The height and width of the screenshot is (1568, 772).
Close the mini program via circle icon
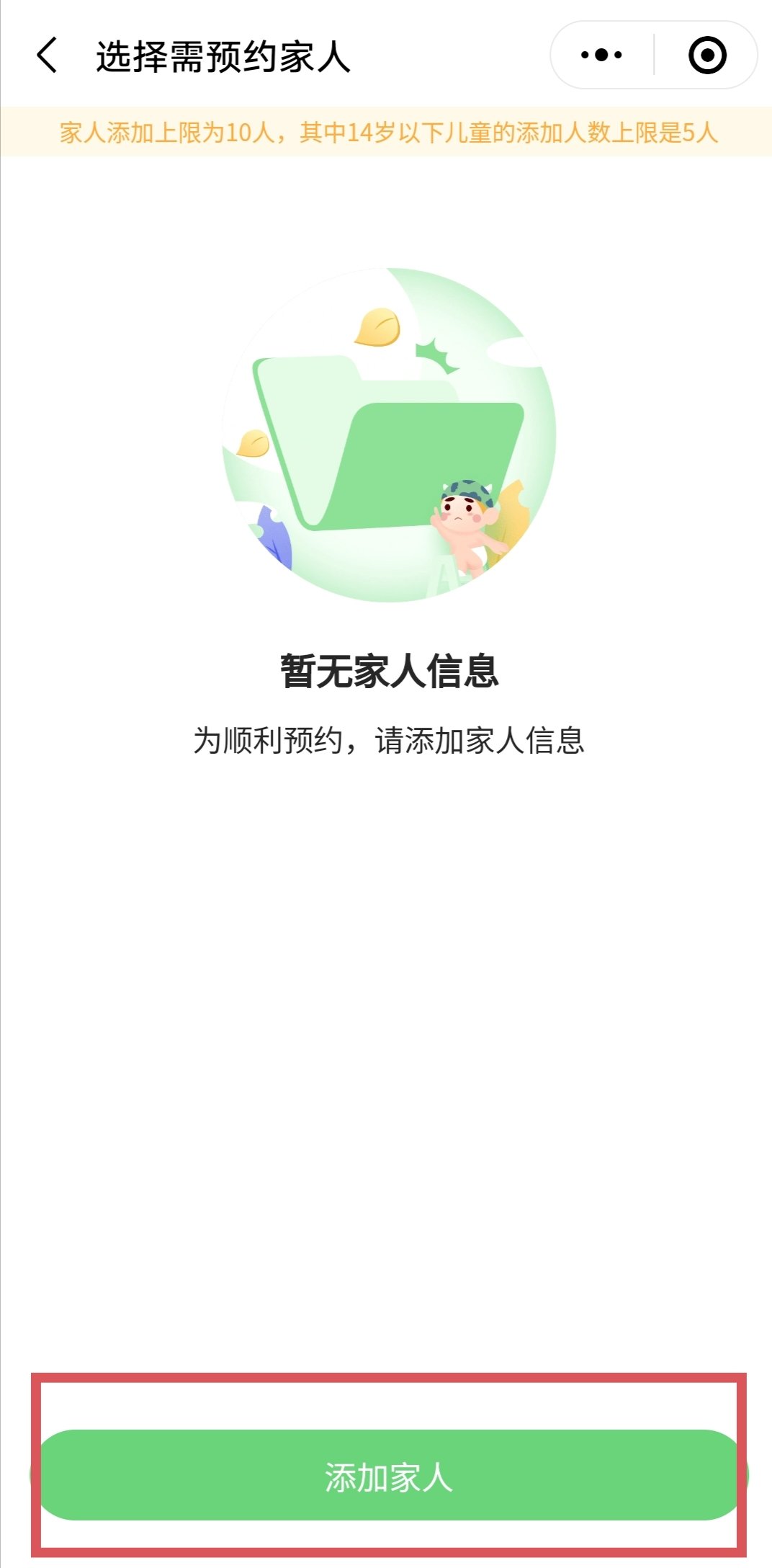(706, 55)
